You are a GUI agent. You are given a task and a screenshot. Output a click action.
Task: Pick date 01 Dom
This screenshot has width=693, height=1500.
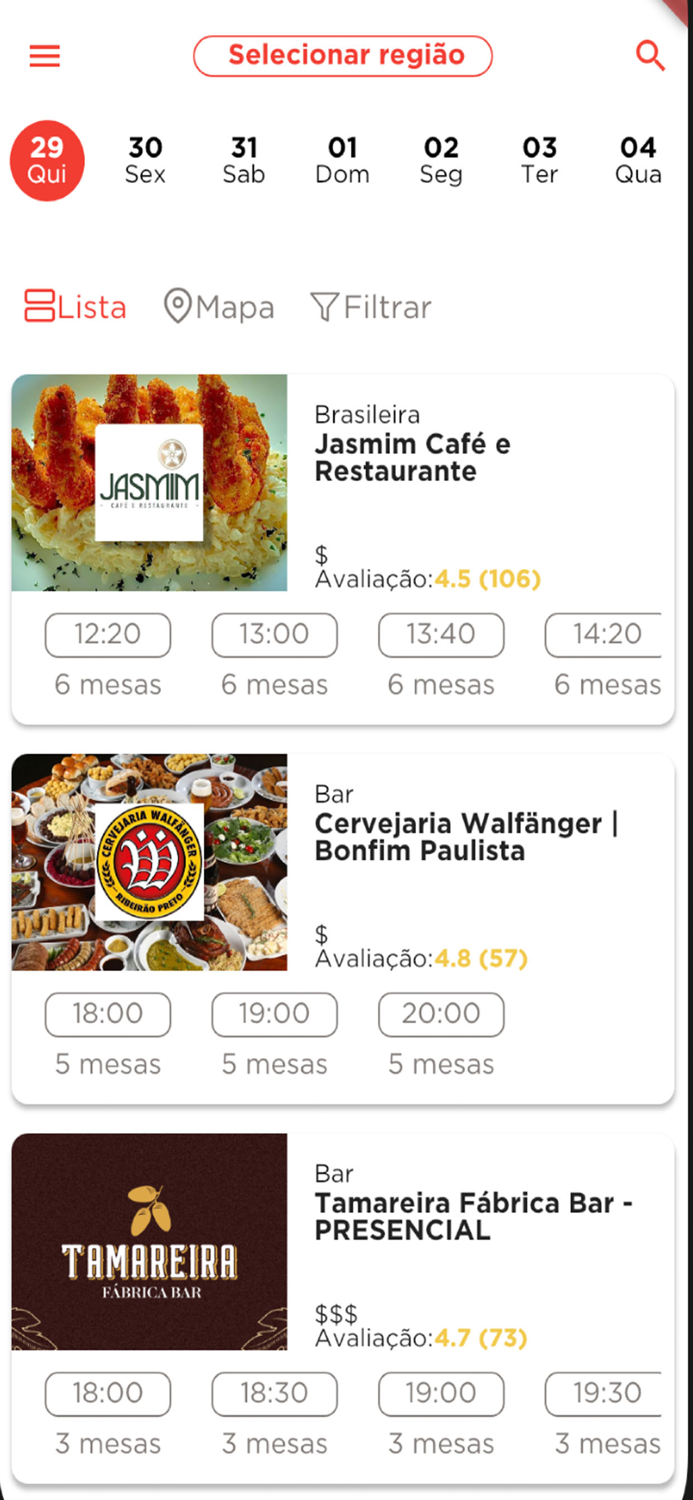point(342,161)
